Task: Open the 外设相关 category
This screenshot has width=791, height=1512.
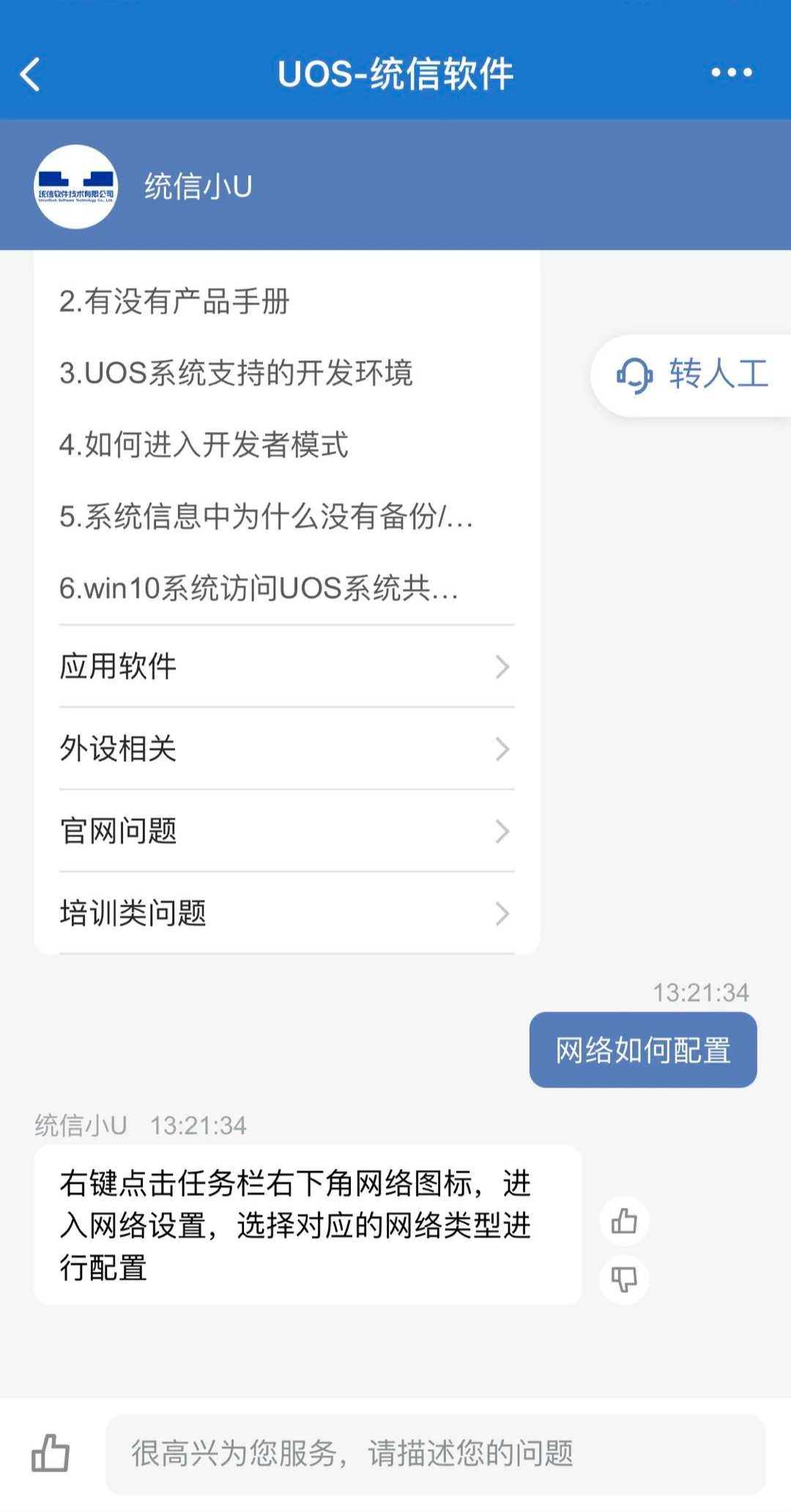Action: (x=286, y=749)
